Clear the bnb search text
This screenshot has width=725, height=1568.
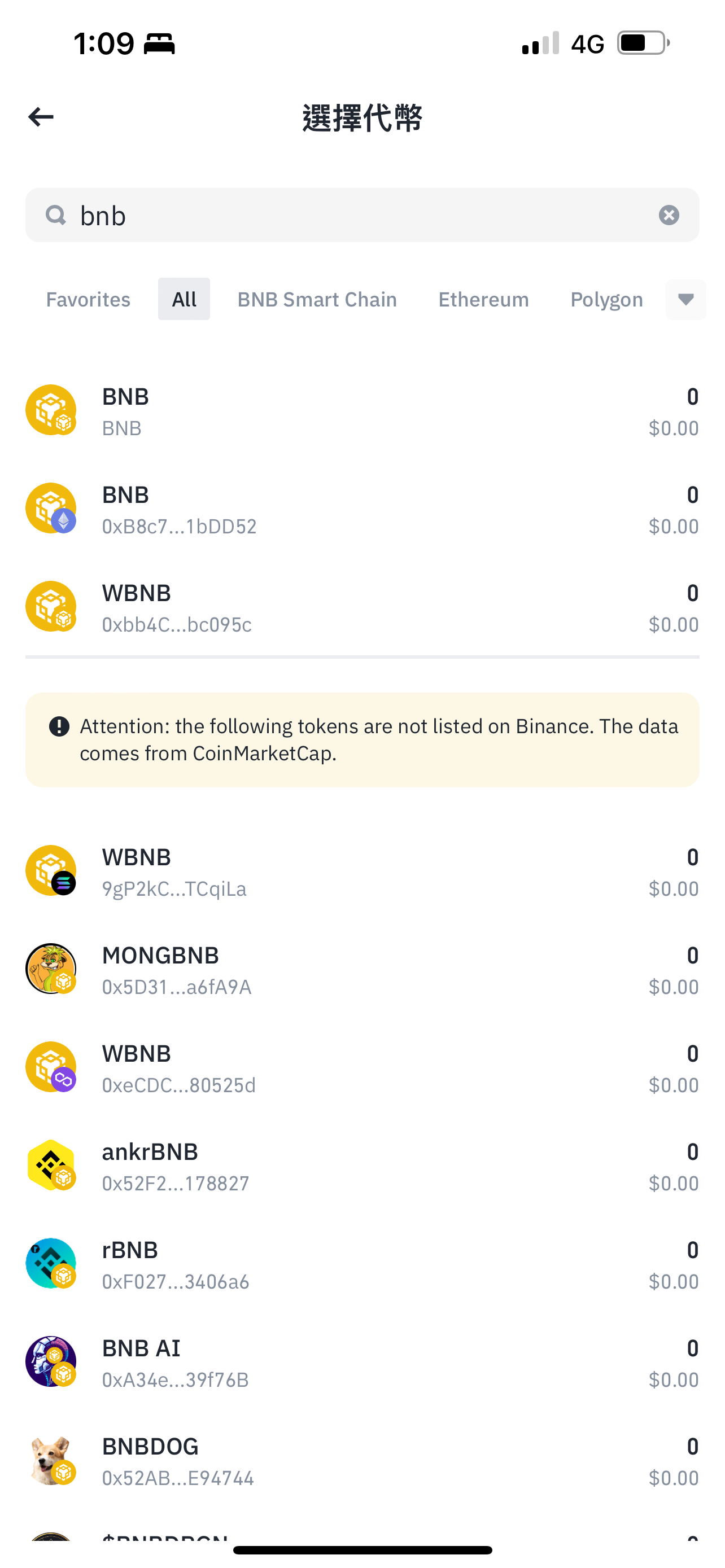[669, 215]
